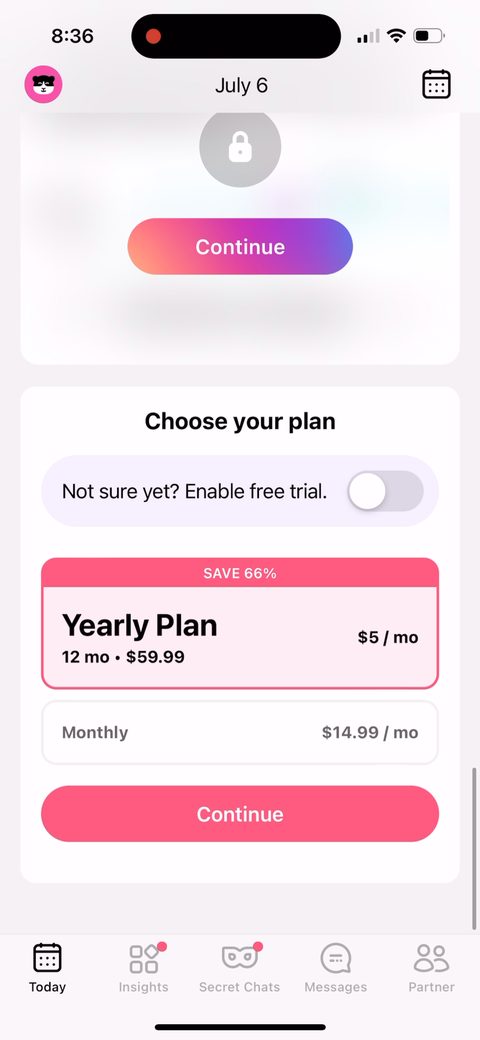The width and height of the screenshot is (480, 1040).
Task: Open the profile avatar icon
Action: 44,84
